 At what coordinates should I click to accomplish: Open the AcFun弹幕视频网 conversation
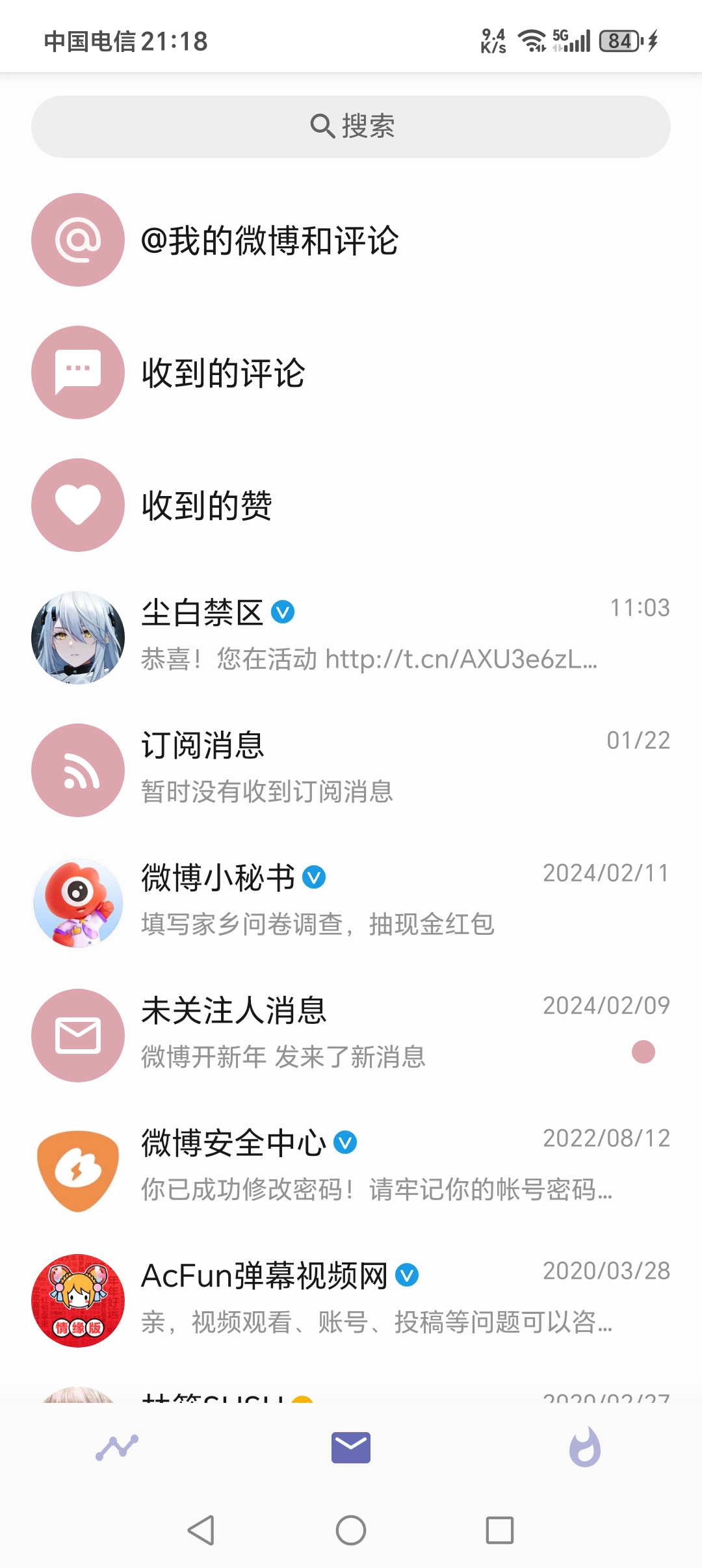coord(351,1300)
